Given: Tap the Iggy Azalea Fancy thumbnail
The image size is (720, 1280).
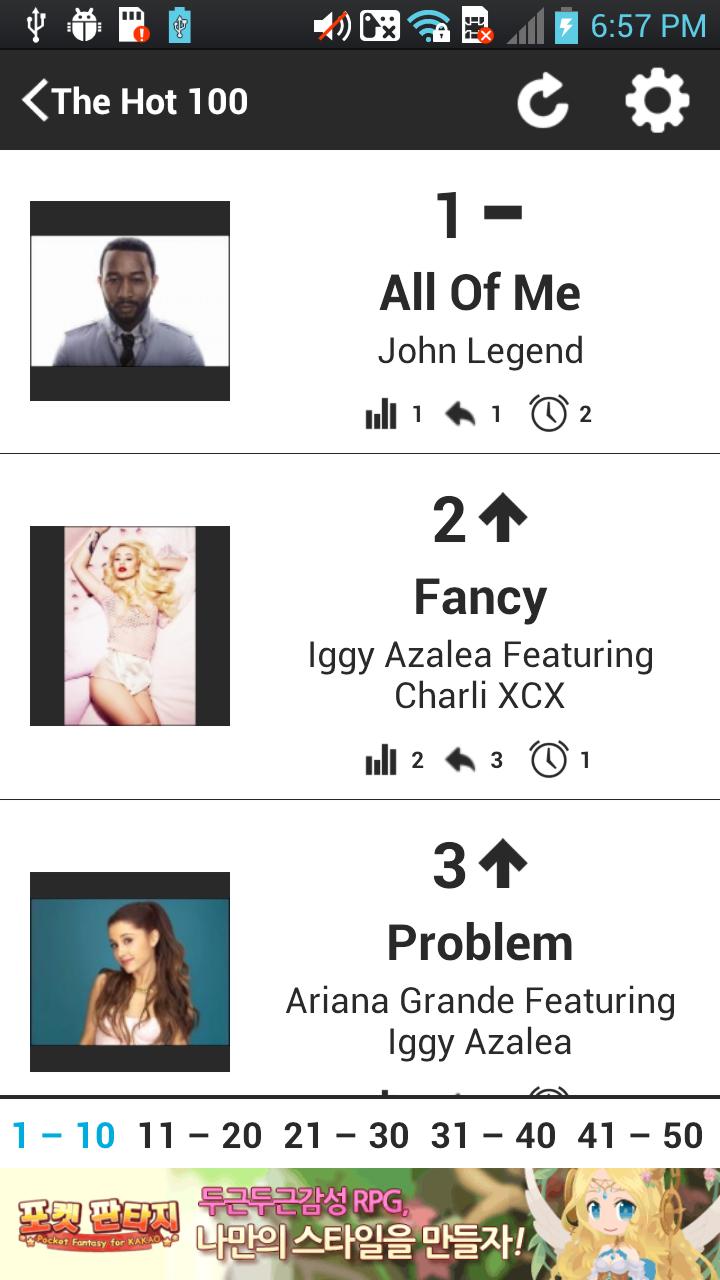Looking at the screenshot, I should click(130, 625).
